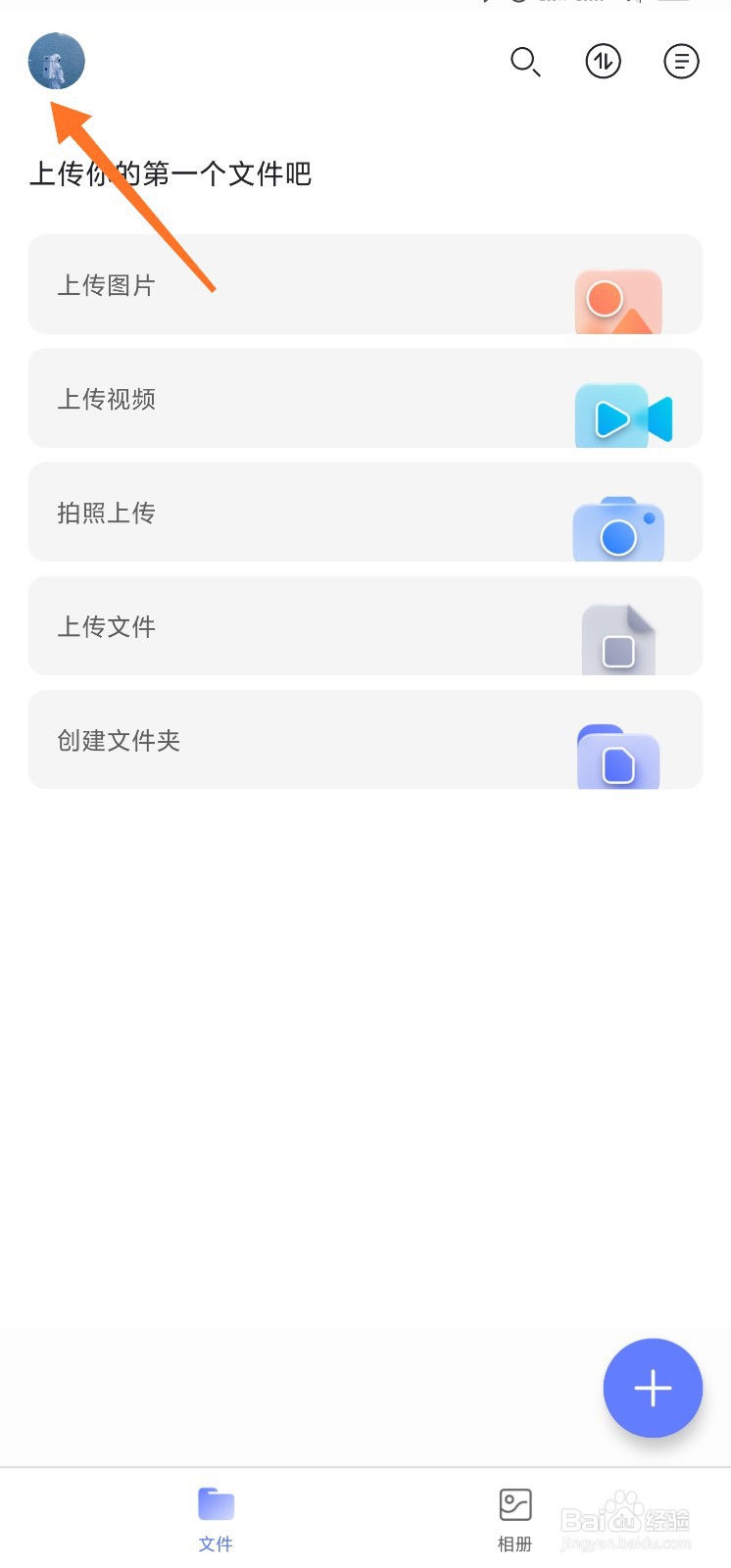Open the 上传文件 row
Viewport: 731px width, 1568px height.
[365, 626]
